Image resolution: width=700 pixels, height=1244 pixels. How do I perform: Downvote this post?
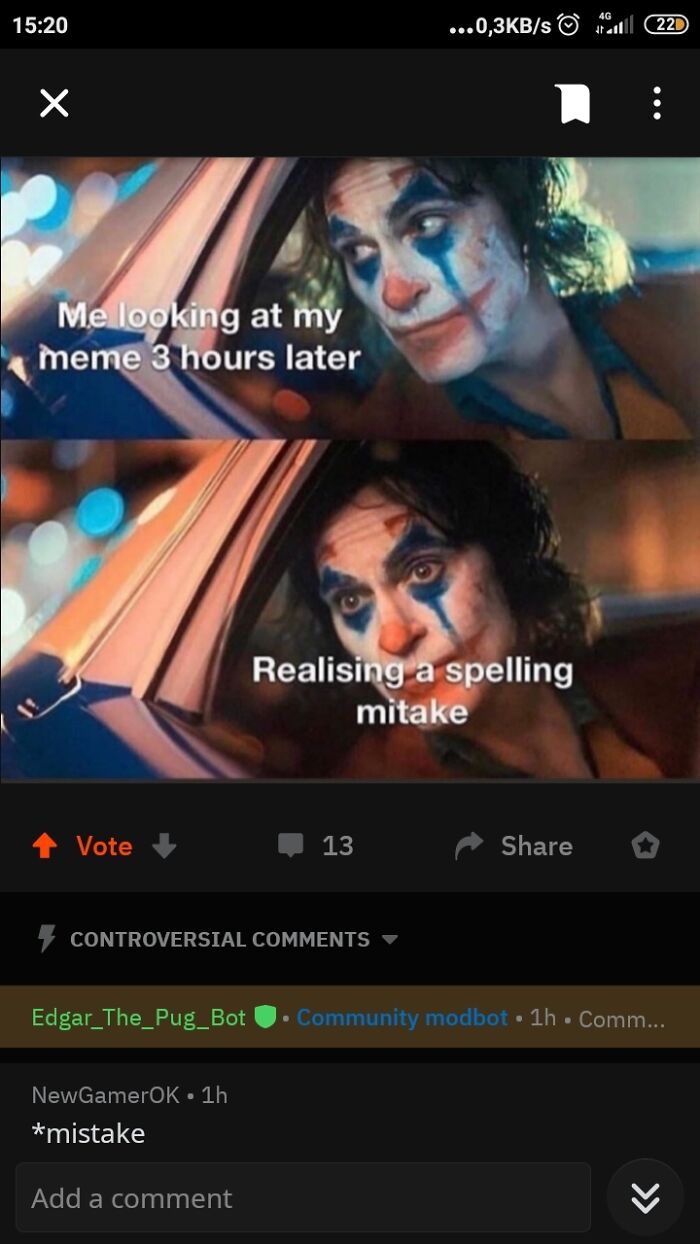coord(164,846)
